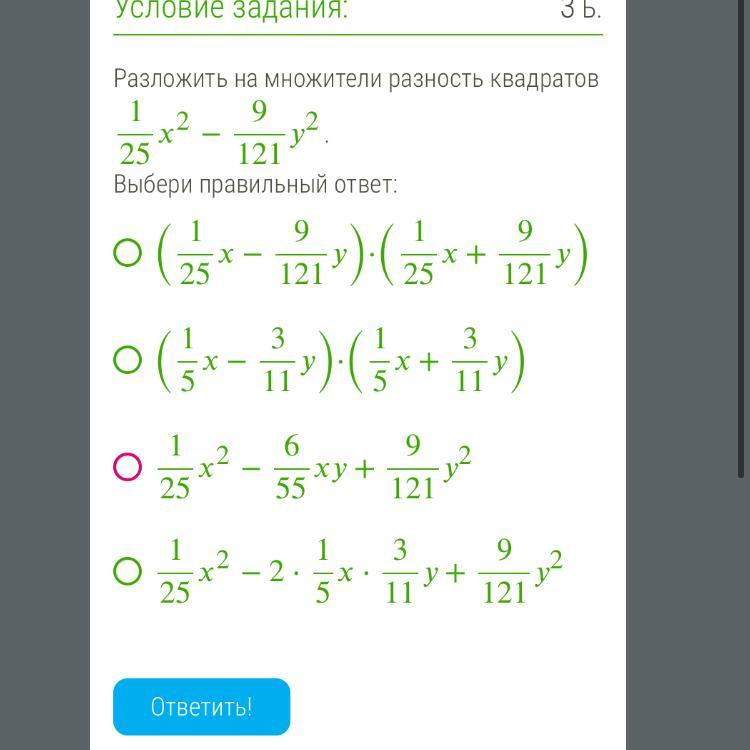Mark the answer with 2 · 1/5x · 3/11y
The height and width of the screenshot is (750, 750).
127,572
